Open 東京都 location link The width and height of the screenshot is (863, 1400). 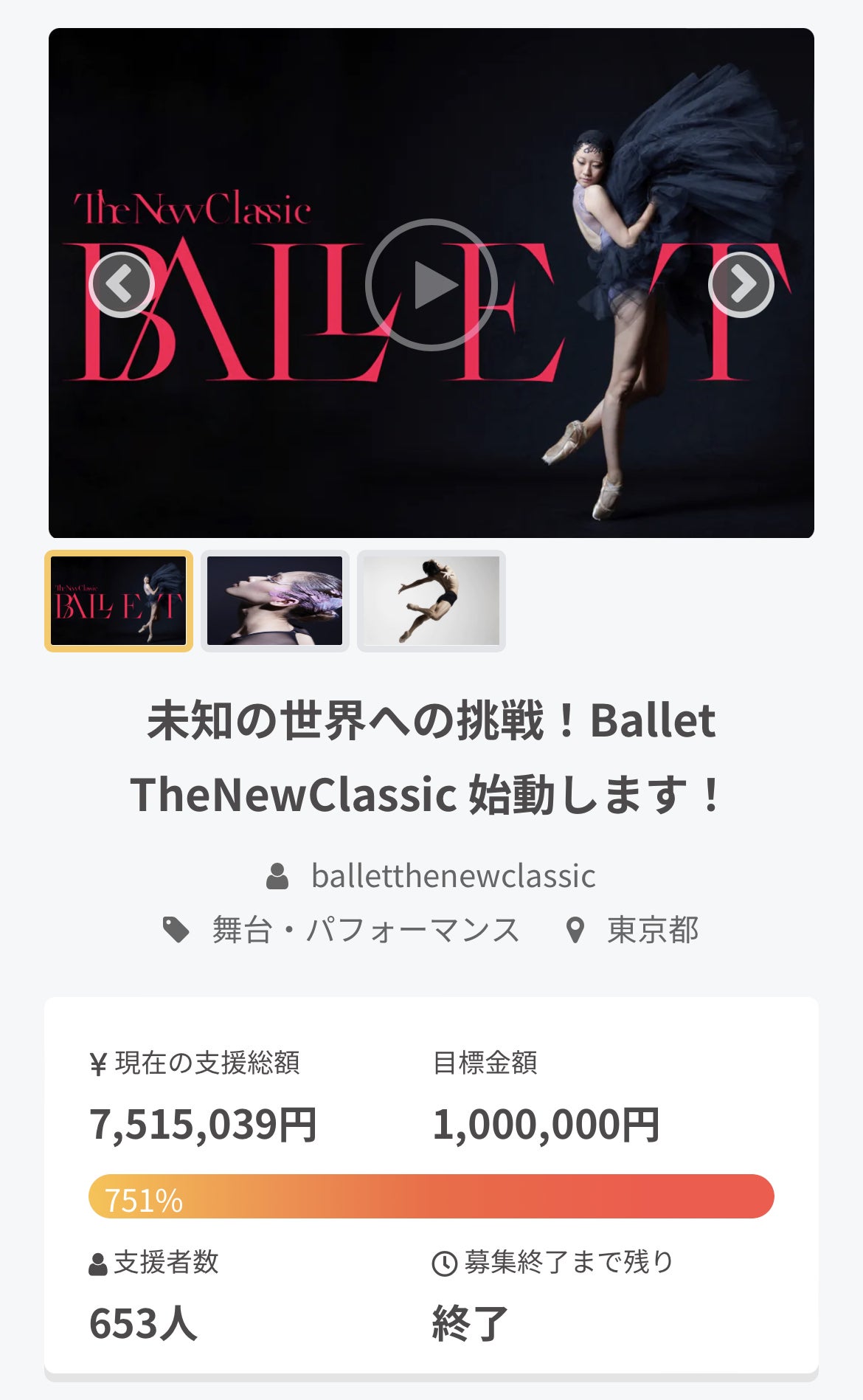[x=652, y=930]
